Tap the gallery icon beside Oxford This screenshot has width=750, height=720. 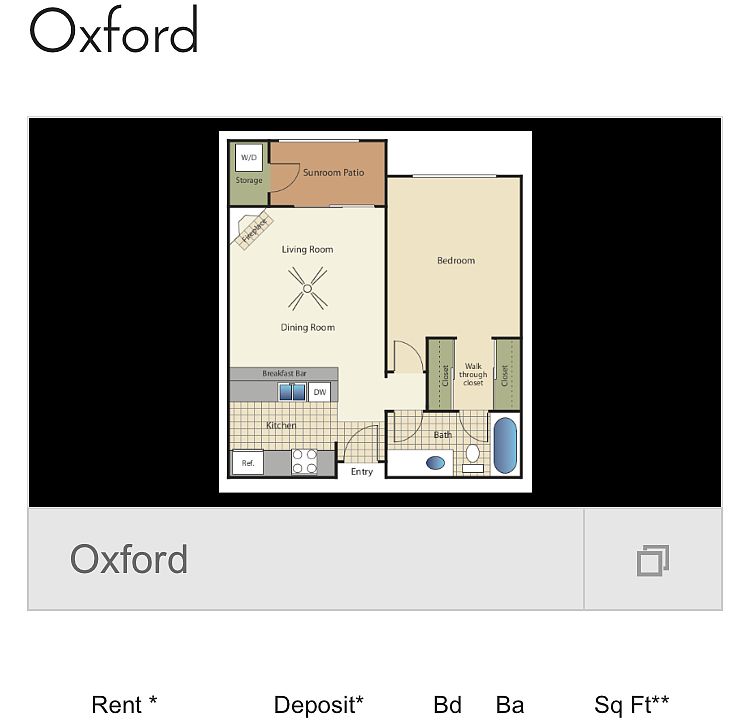click(652, 560)
